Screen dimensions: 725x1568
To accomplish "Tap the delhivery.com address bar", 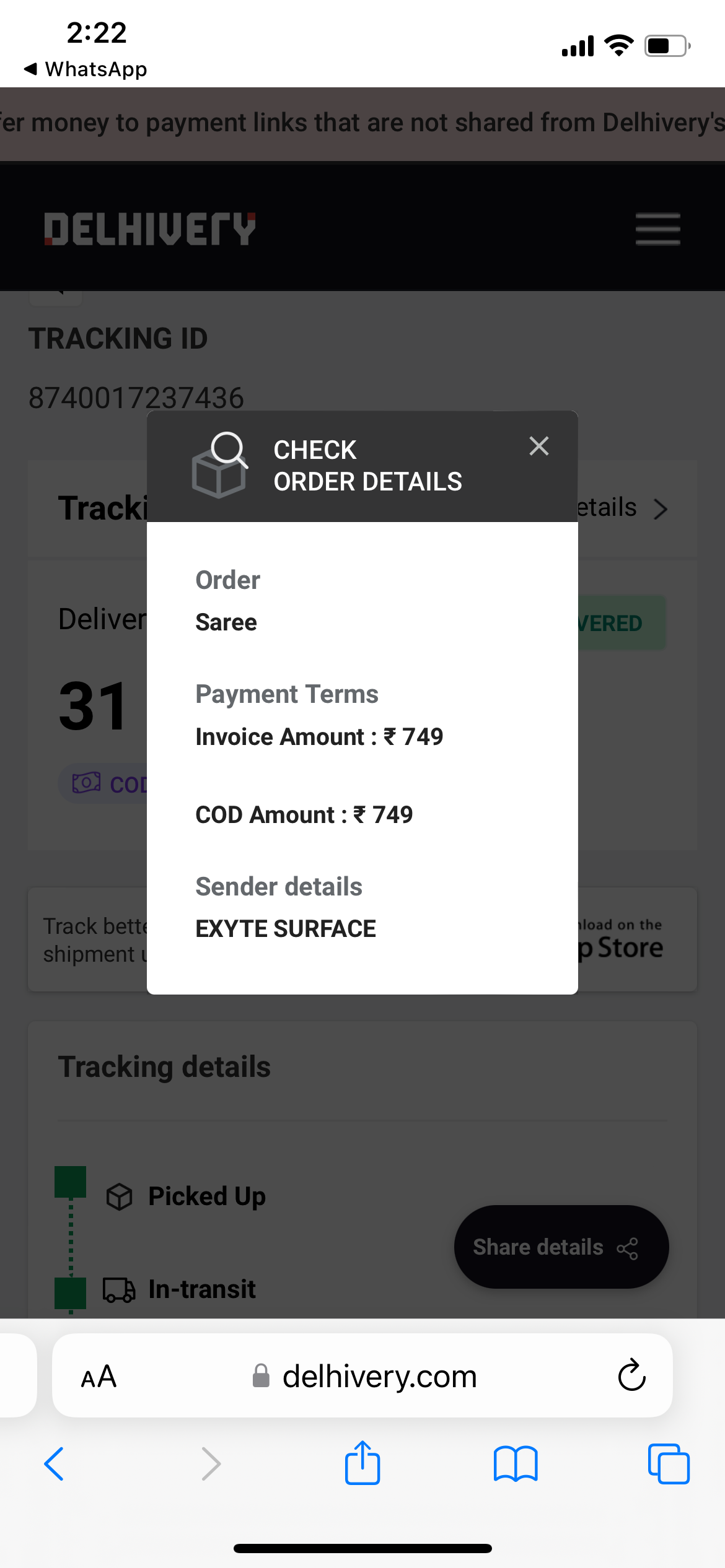I will pyautogui.click(x=366, y=1377).
